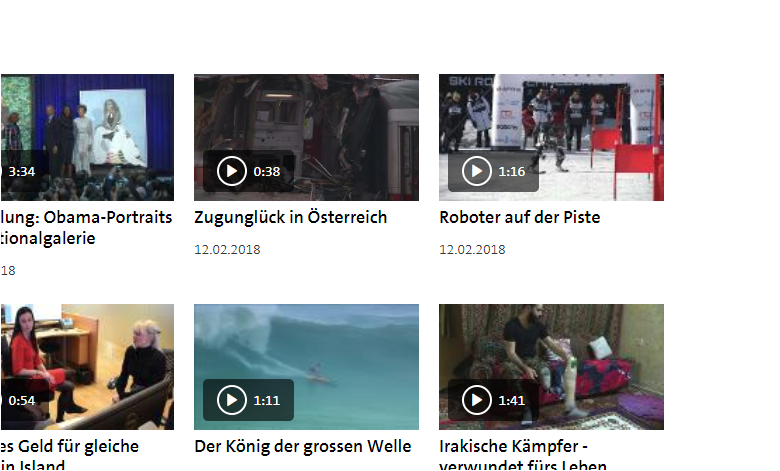This screenshot has height=471, width=780.
Task: Play the Irakische Kämpfer video
Action: pos(476,401)
